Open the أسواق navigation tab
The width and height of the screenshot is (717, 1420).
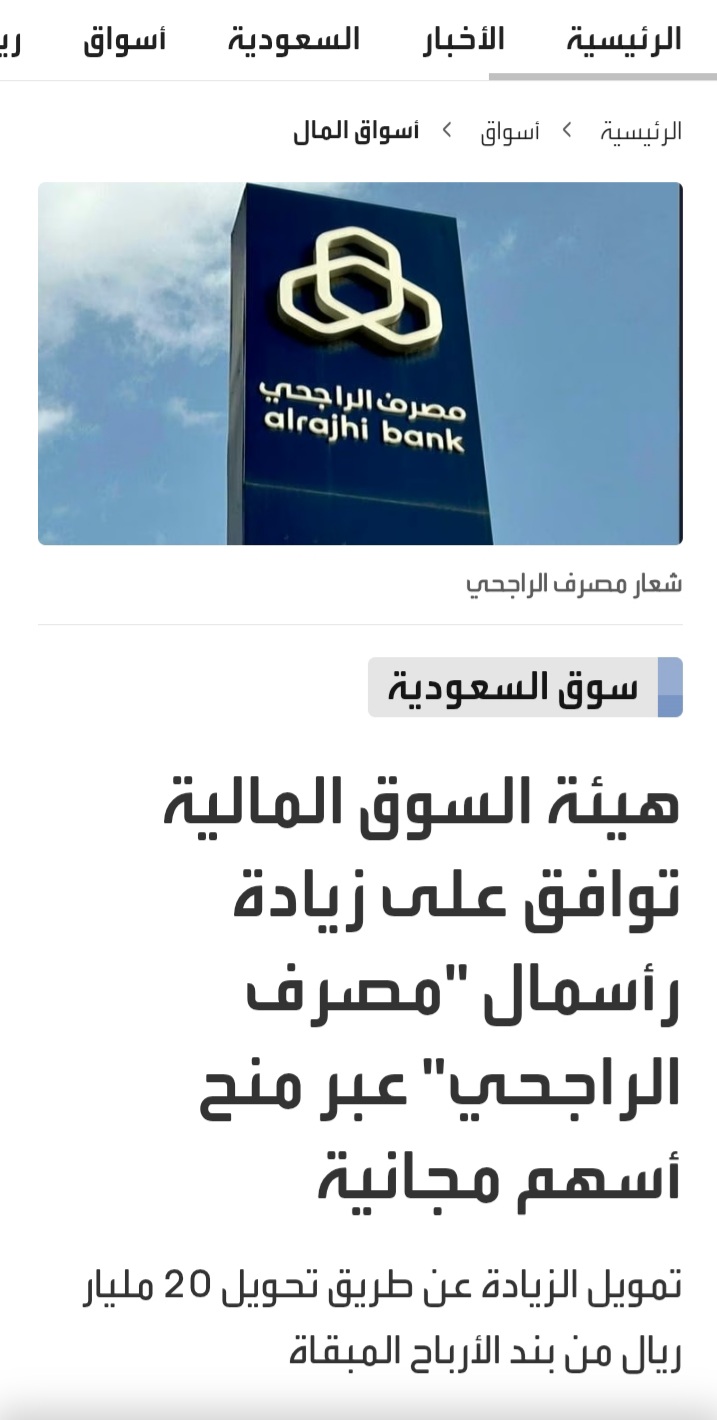click(x=125, y=40)
